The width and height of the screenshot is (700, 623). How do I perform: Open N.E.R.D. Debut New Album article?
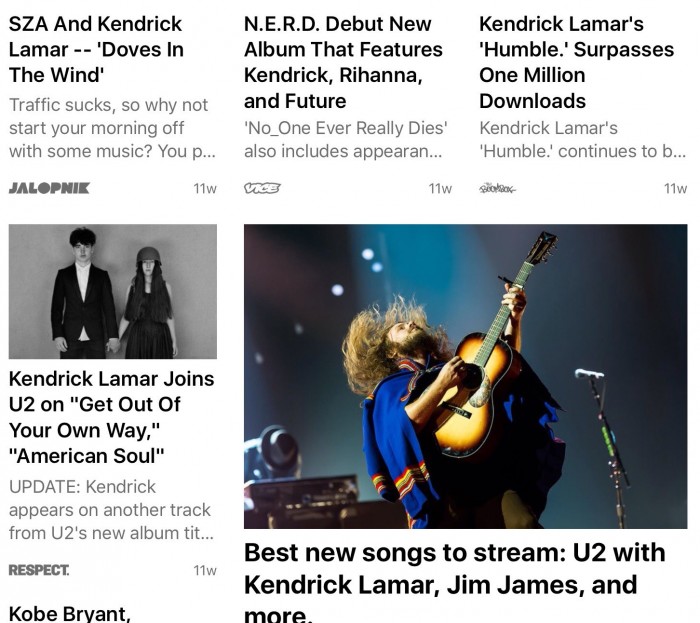click(x=343, y=62)
